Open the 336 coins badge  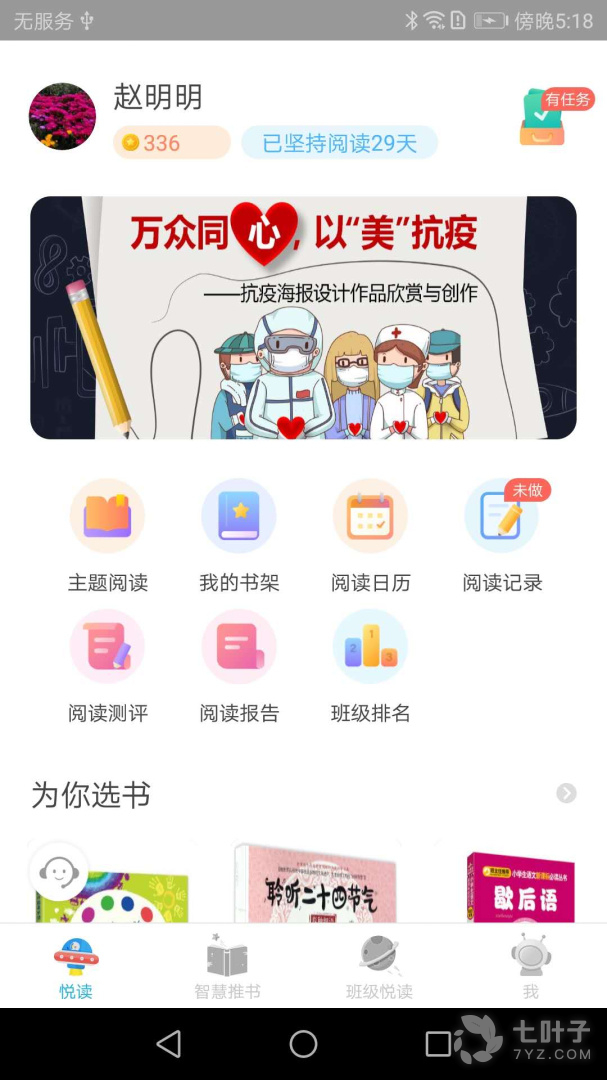(172, 143)
